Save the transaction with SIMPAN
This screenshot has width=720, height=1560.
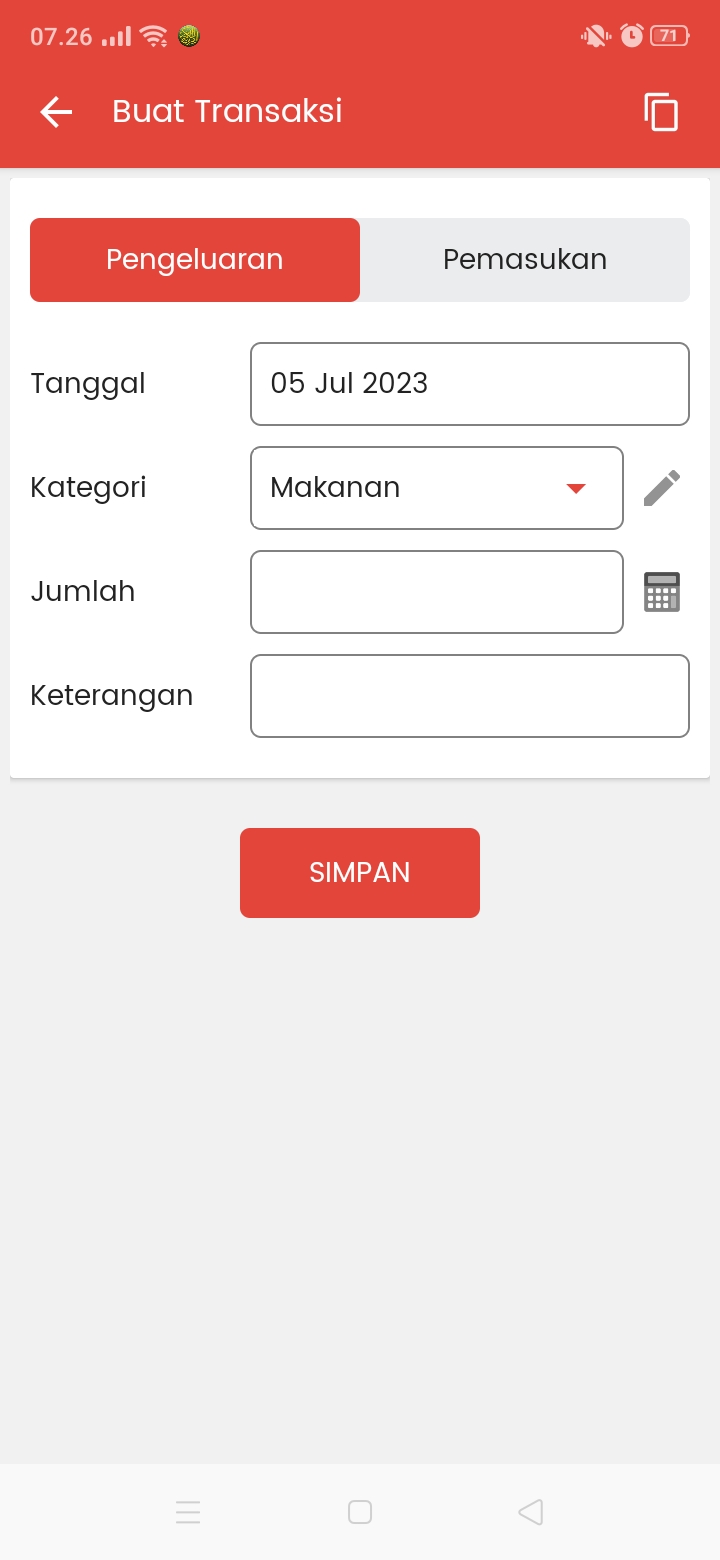pos(360,873)
